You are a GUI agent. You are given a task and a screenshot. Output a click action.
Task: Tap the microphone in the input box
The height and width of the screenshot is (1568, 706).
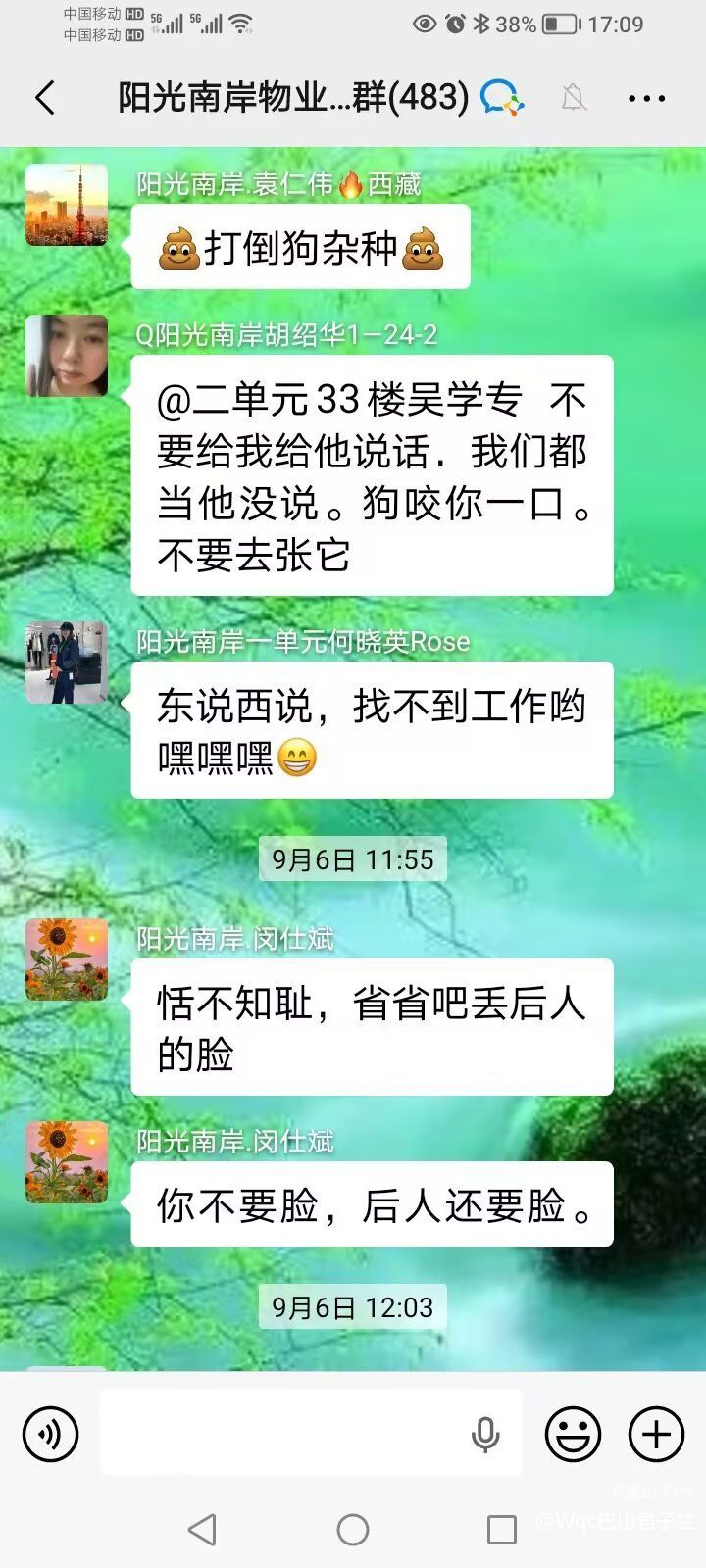click(485, 1435)
